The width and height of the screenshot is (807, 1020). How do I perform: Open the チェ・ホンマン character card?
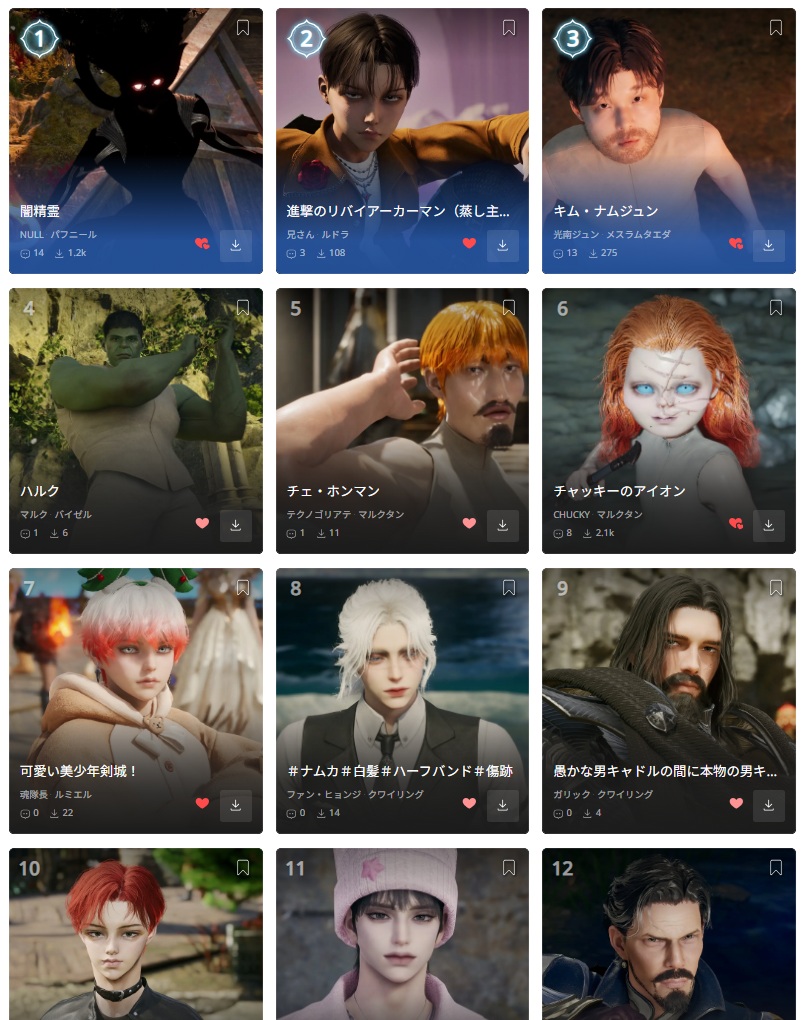click(x=402, y=400)
